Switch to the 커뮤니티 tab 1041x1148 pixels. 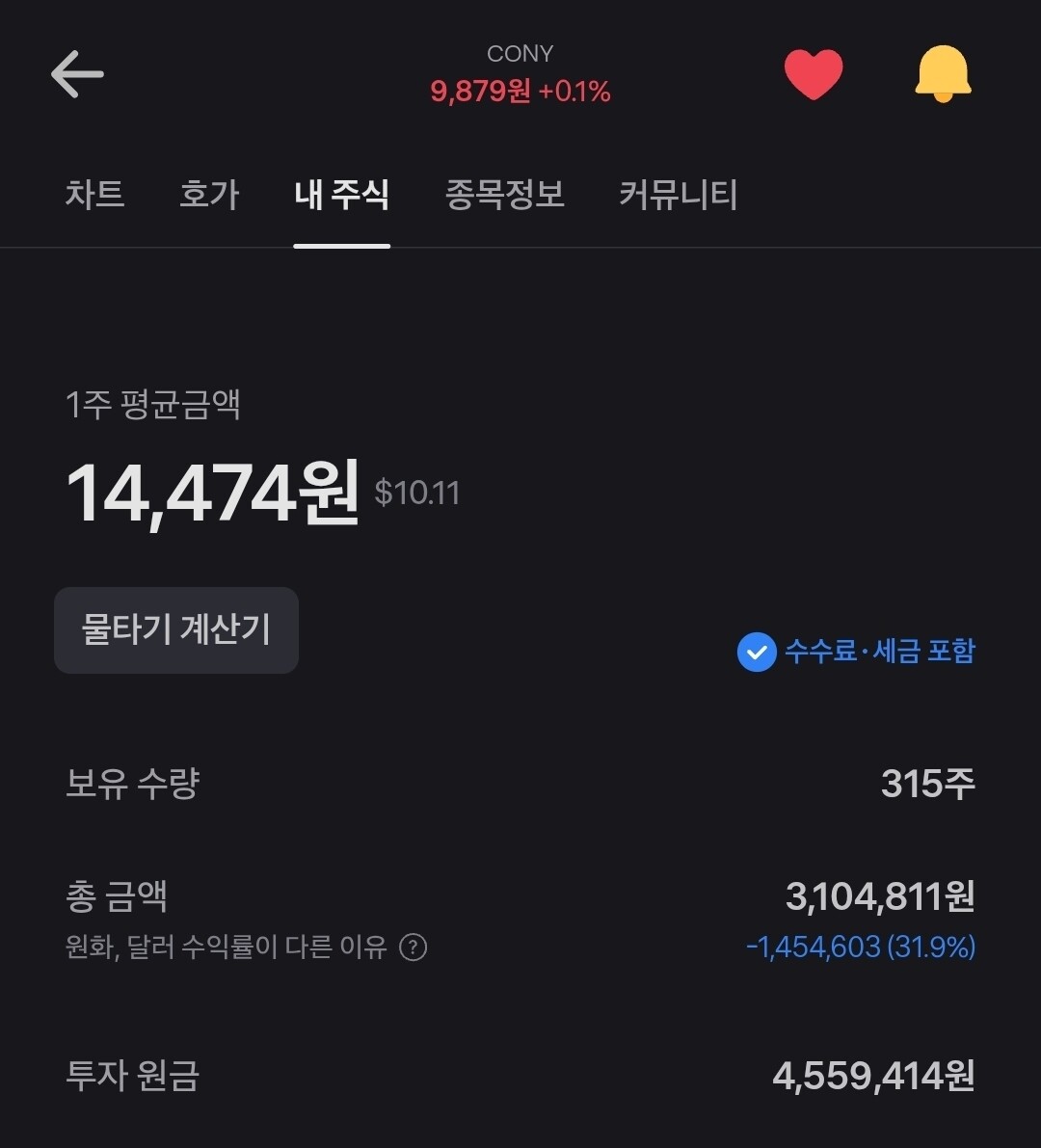coord(678,195)
